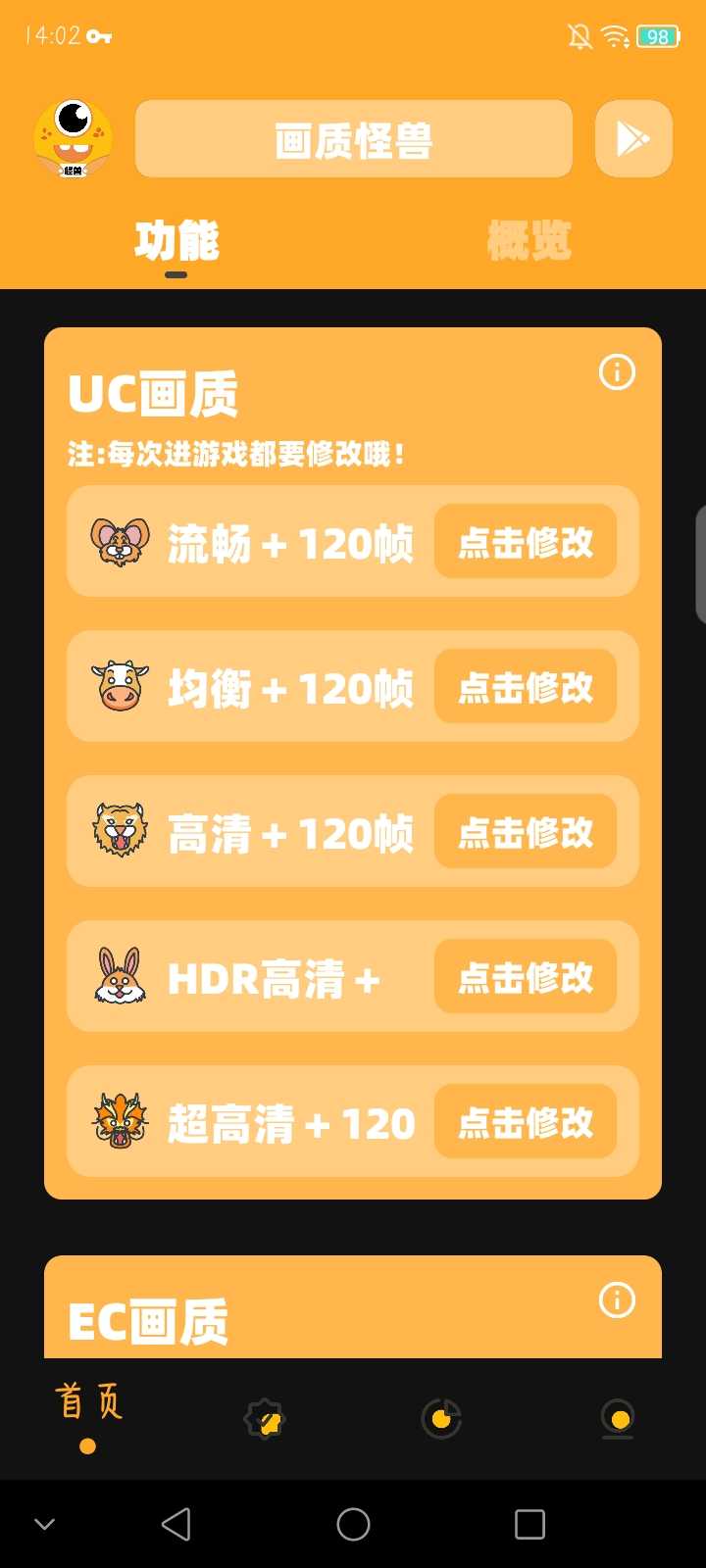Viewport: 706px width, 1568px height.
Task: Open the gear tools tab
Action: pyautogui.click(x=265, y=1418)
